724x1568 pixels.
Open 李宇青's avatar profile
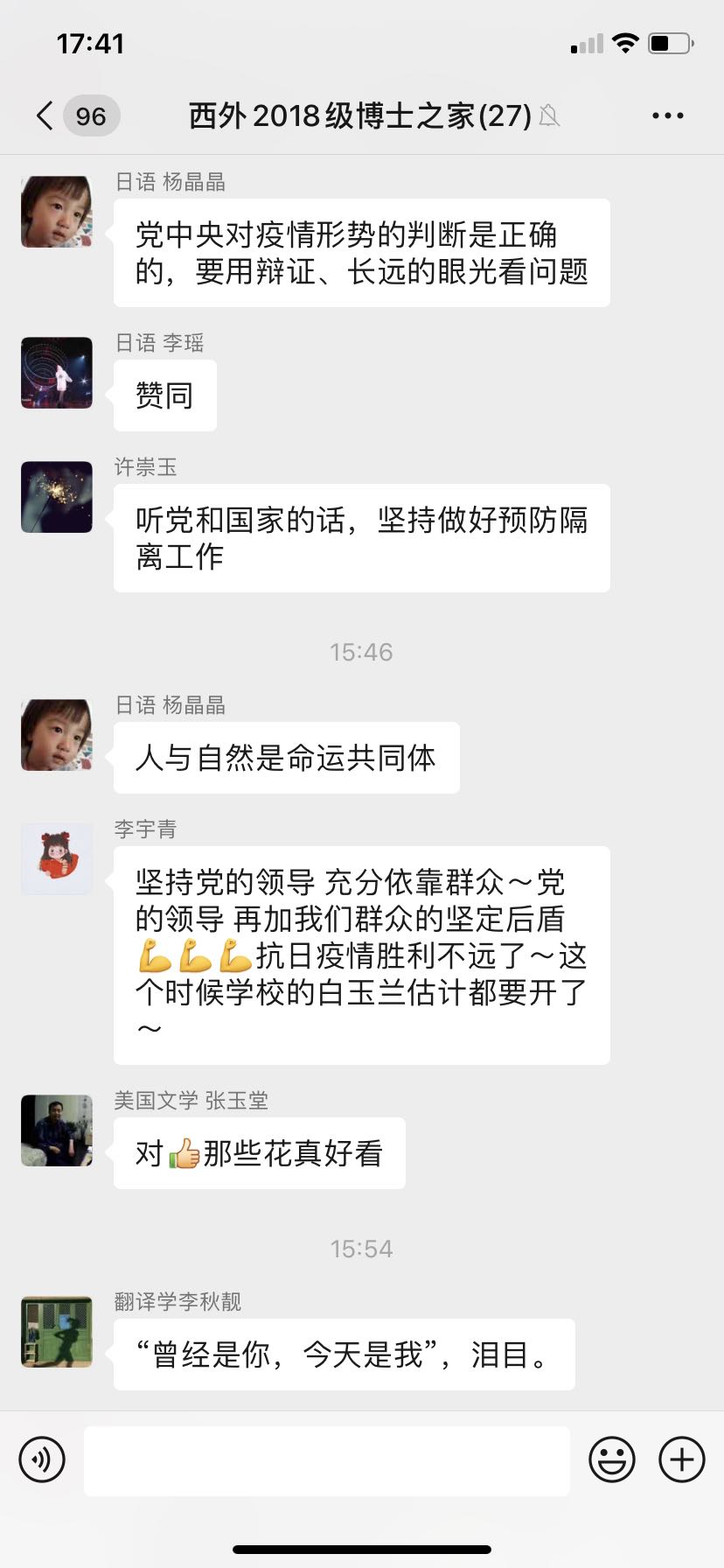[x=57, y=858]
